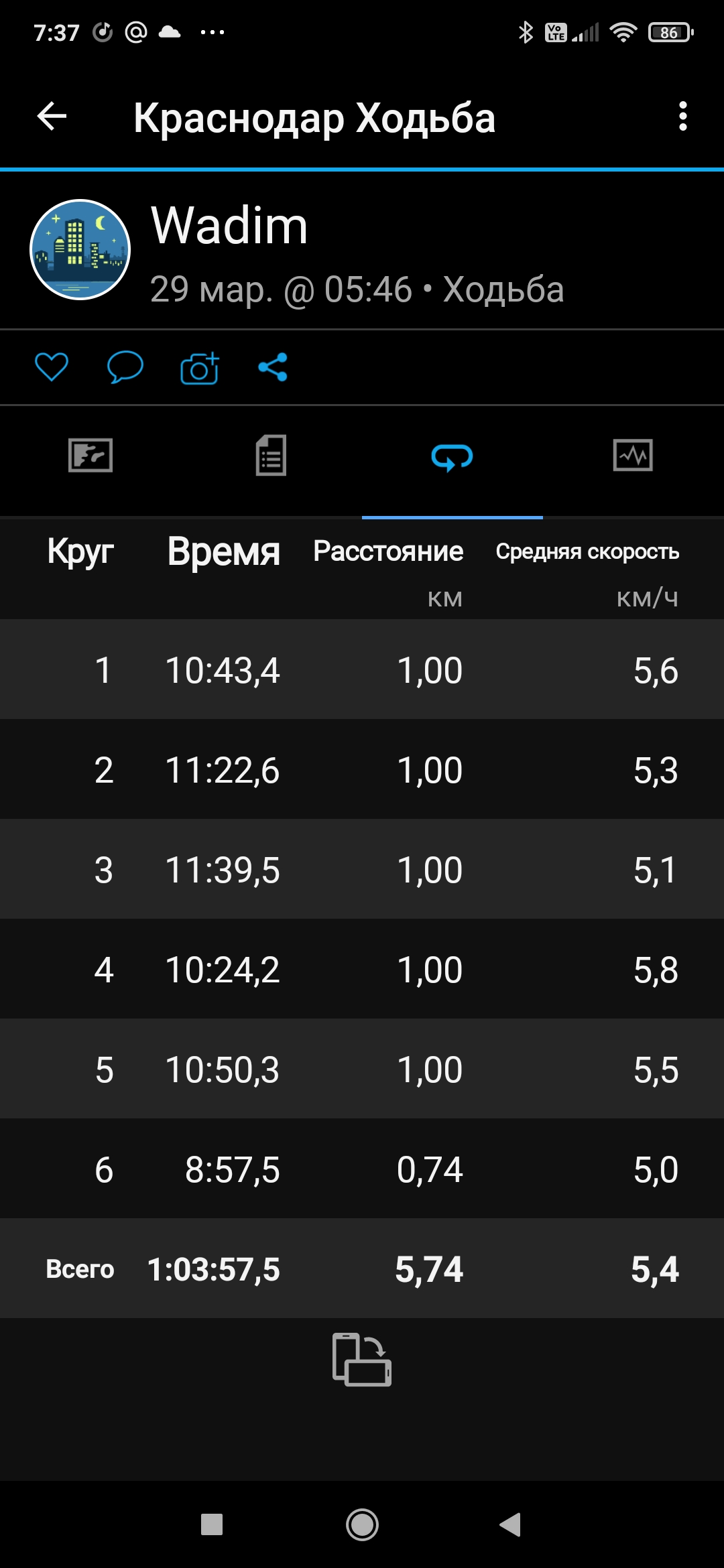Rotate the laps table to landscape

362,1359
